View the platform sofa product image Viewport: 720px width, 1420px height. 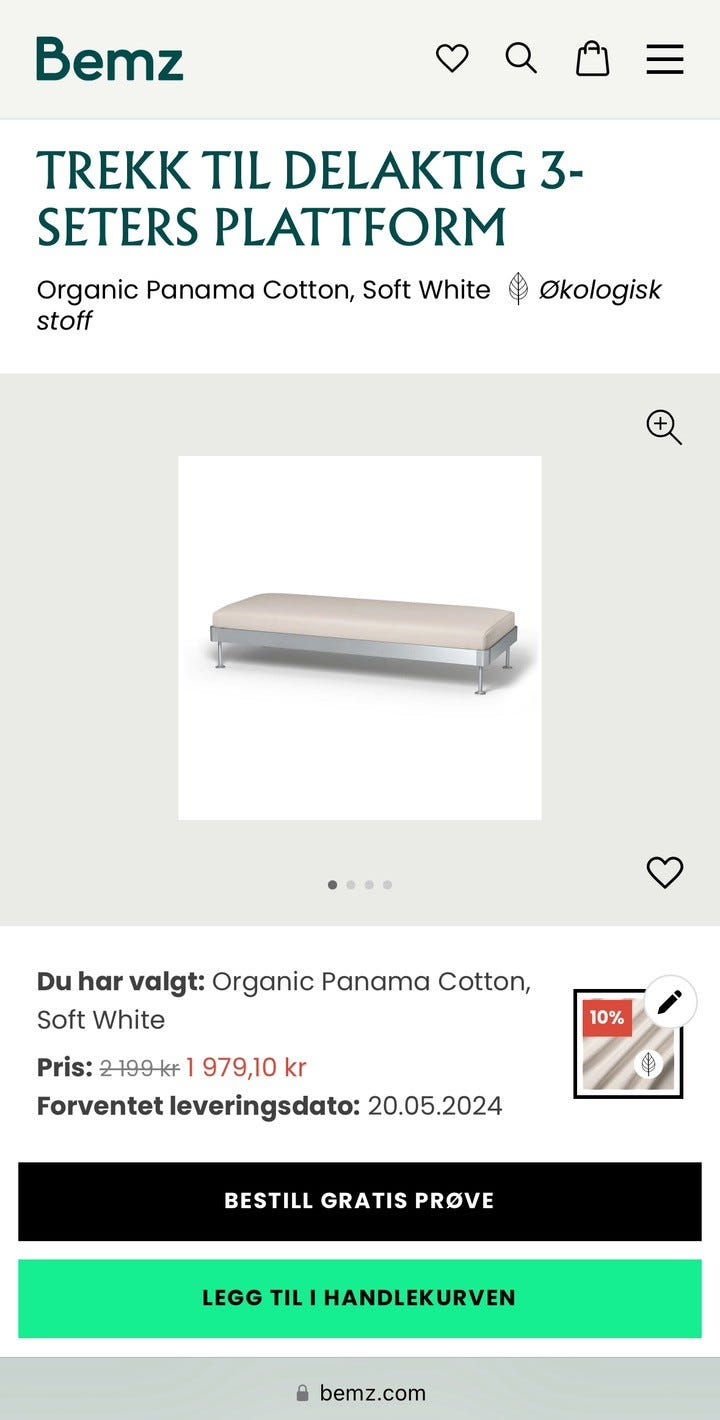360,638
